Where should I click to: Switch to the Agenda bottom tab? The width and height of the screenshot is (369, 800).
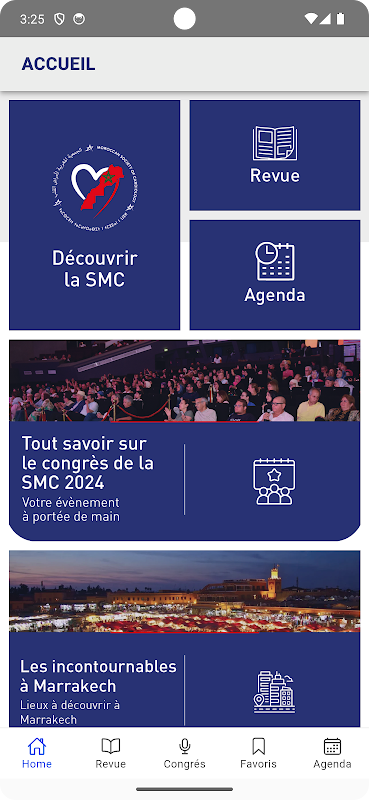[x=332, y=753]
